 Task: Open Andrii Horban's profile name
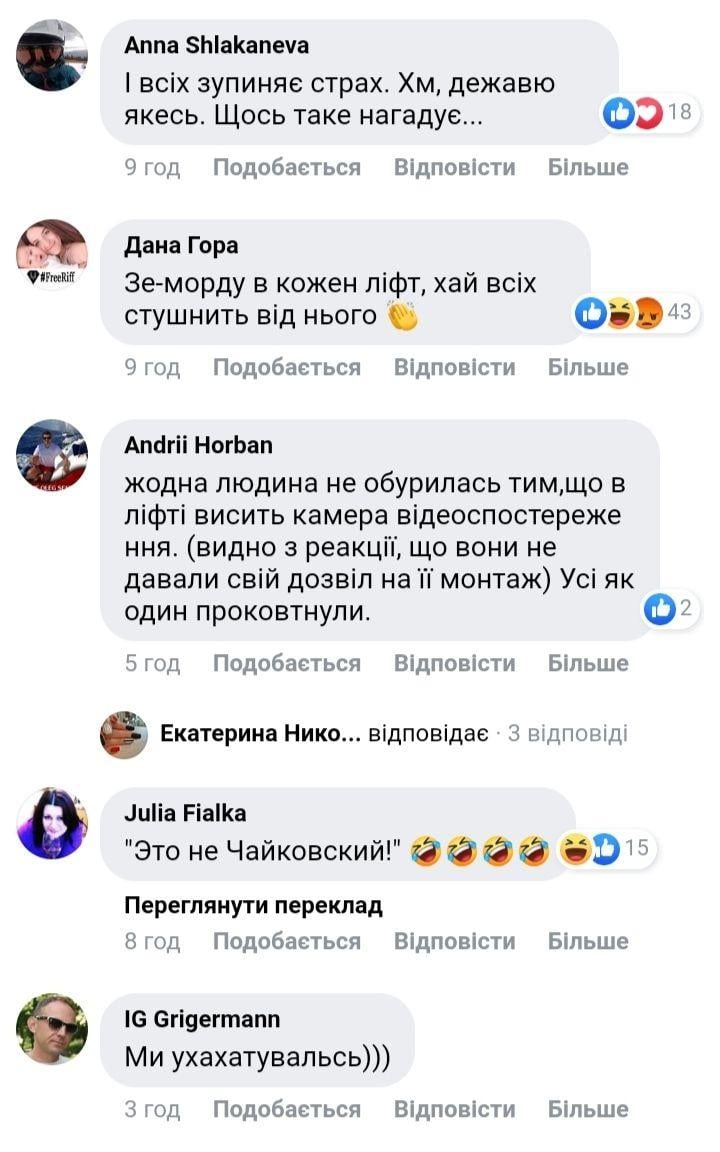pos(198,445)
